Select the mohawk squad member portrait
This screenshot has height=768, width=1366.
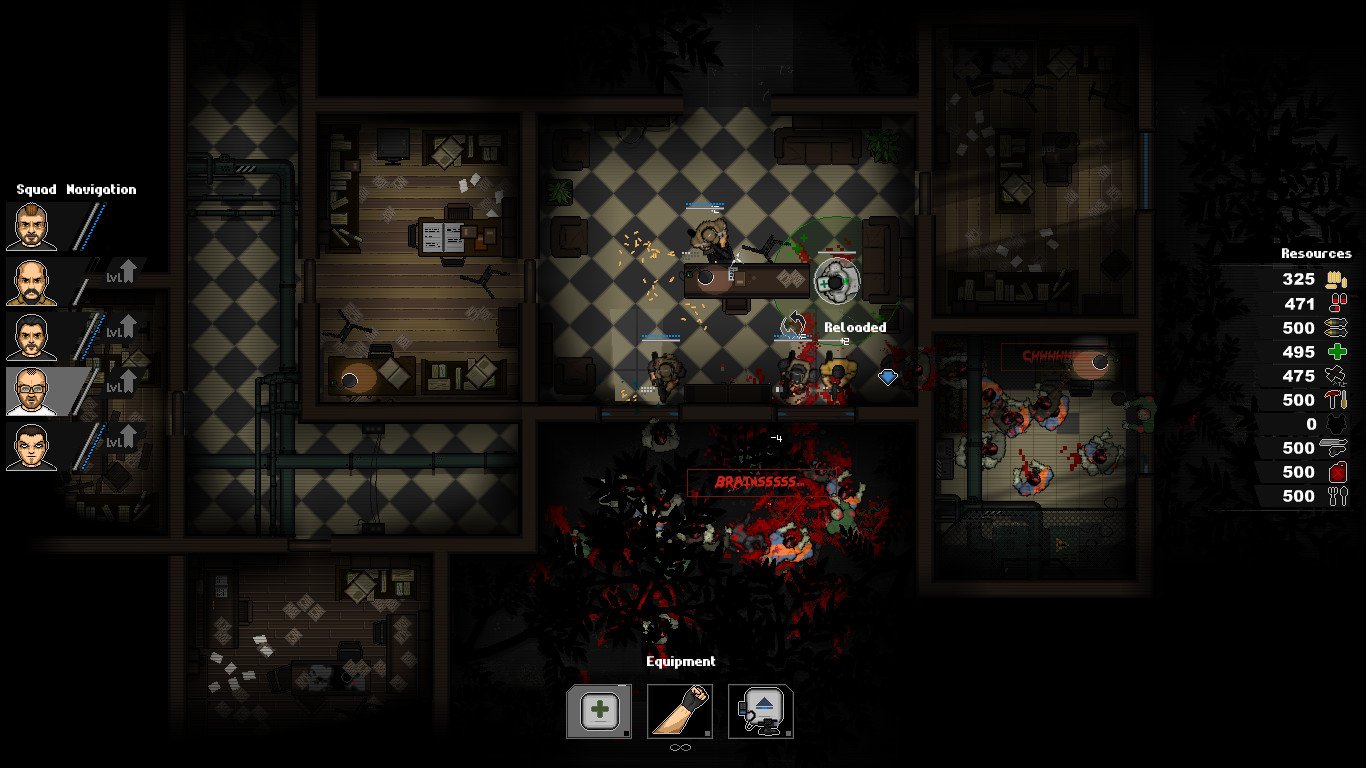point(31,227)
